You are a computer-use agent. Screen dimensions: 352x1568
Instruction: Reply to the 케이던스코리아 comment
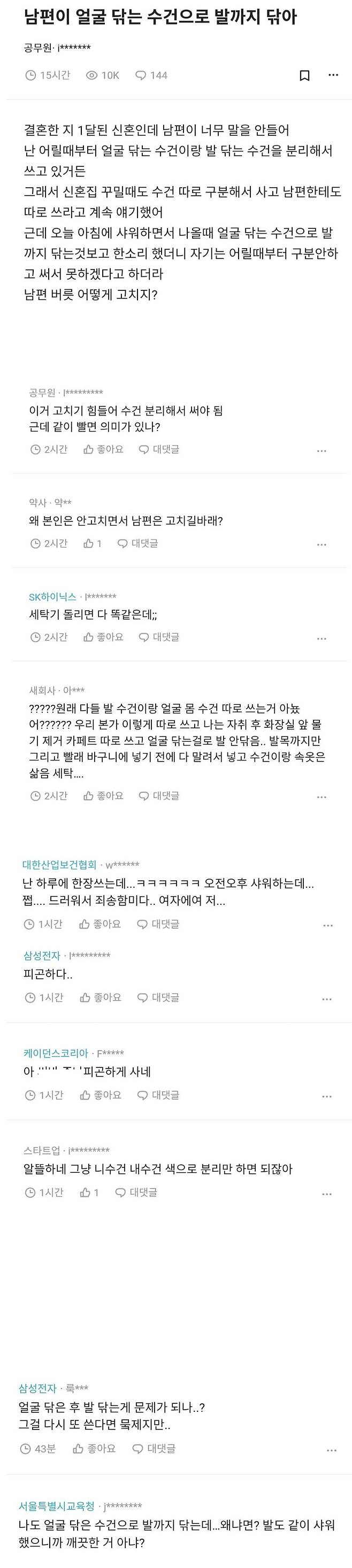(x=158, y=1095)
